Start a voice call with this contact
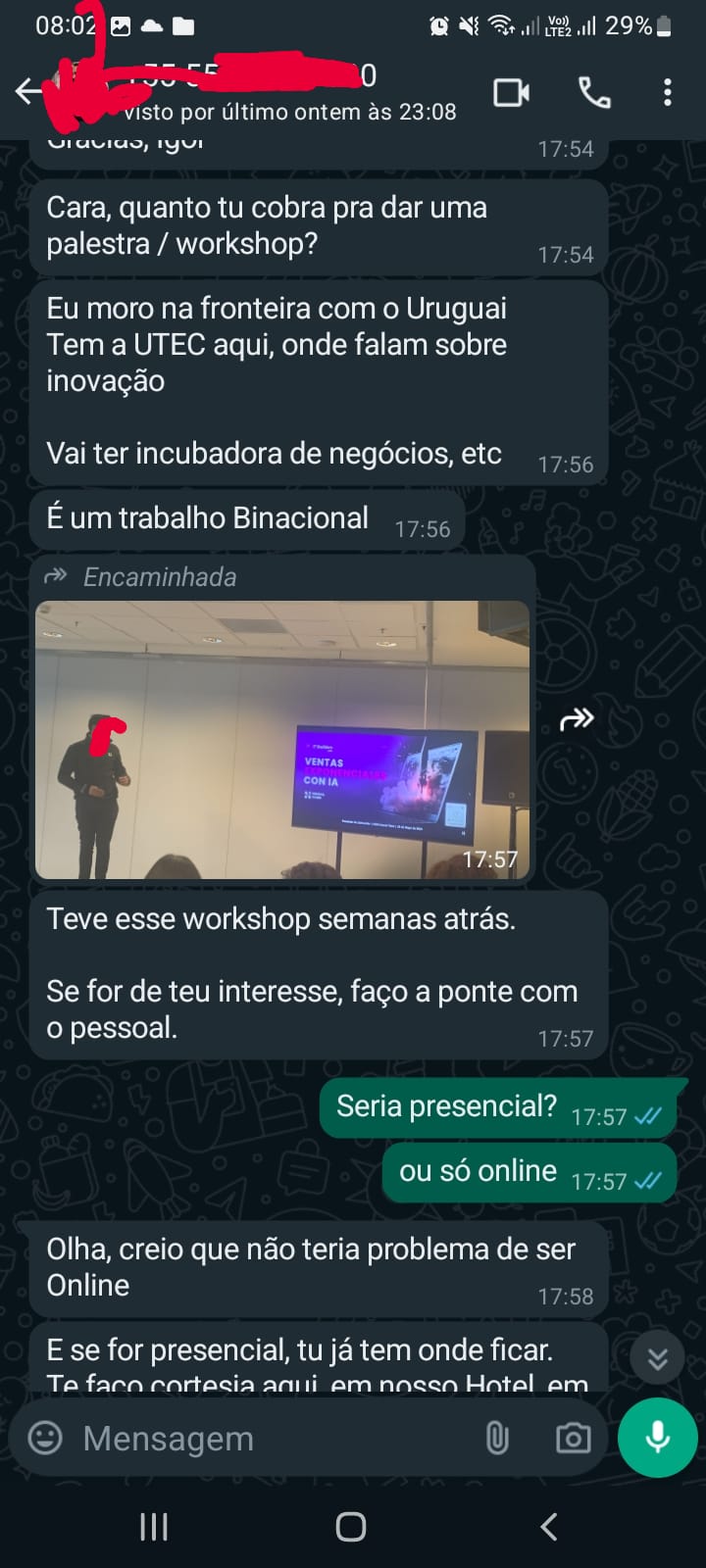Screen dimensions: 706x1568 [594, 93]
